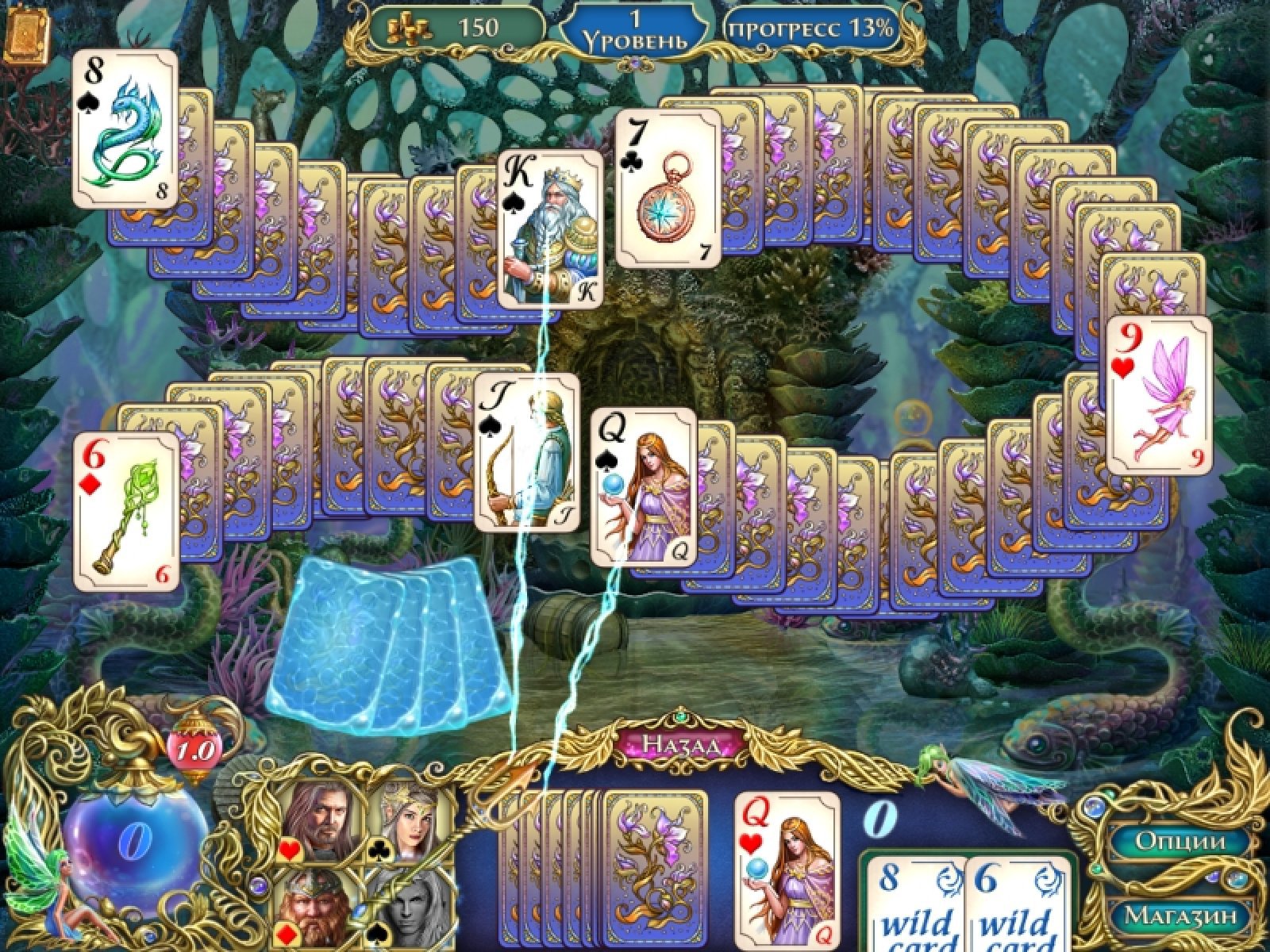1270x952 pixels.
Task: Play the Queen of spades card
Action: coord(643,486)
